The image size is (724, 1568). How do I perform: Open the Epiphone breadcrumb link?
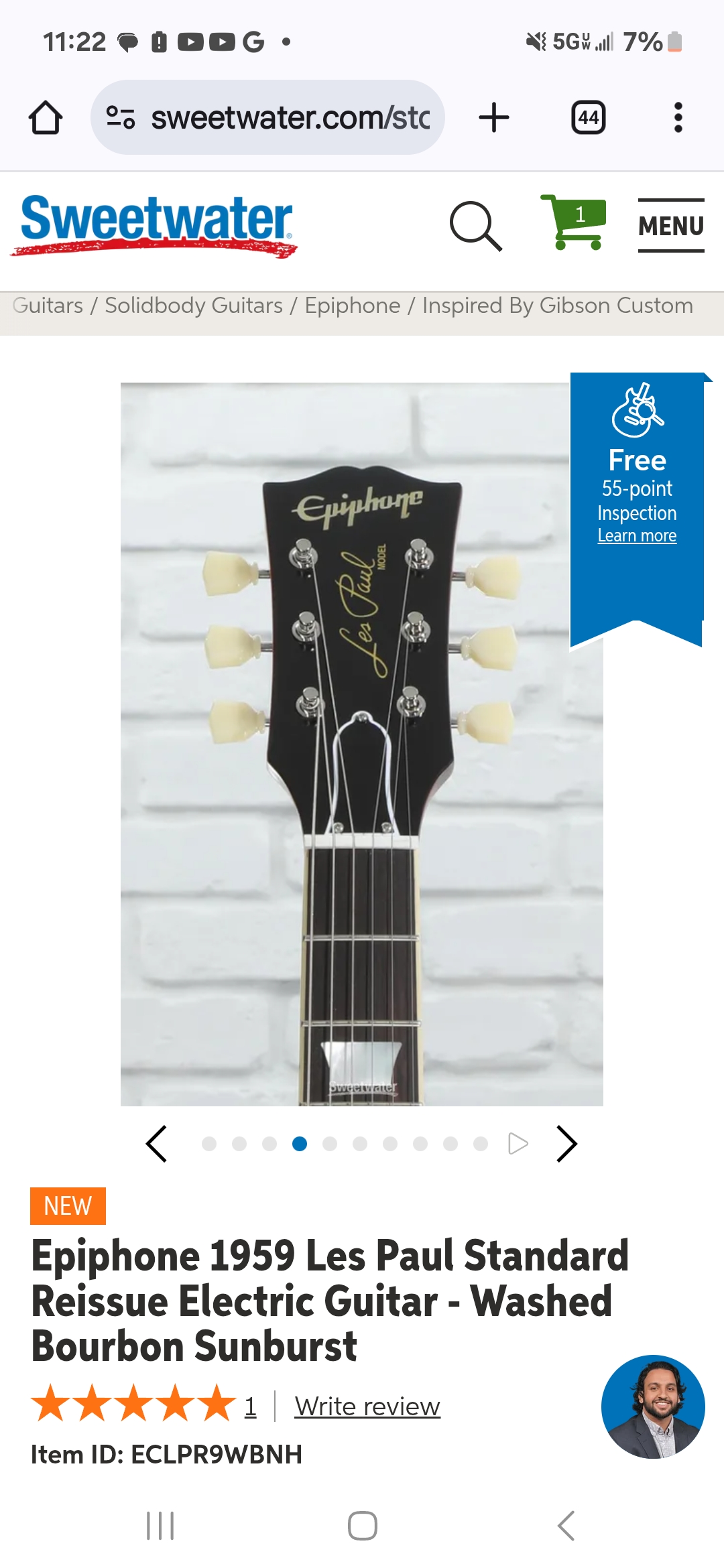pos(352,306)
